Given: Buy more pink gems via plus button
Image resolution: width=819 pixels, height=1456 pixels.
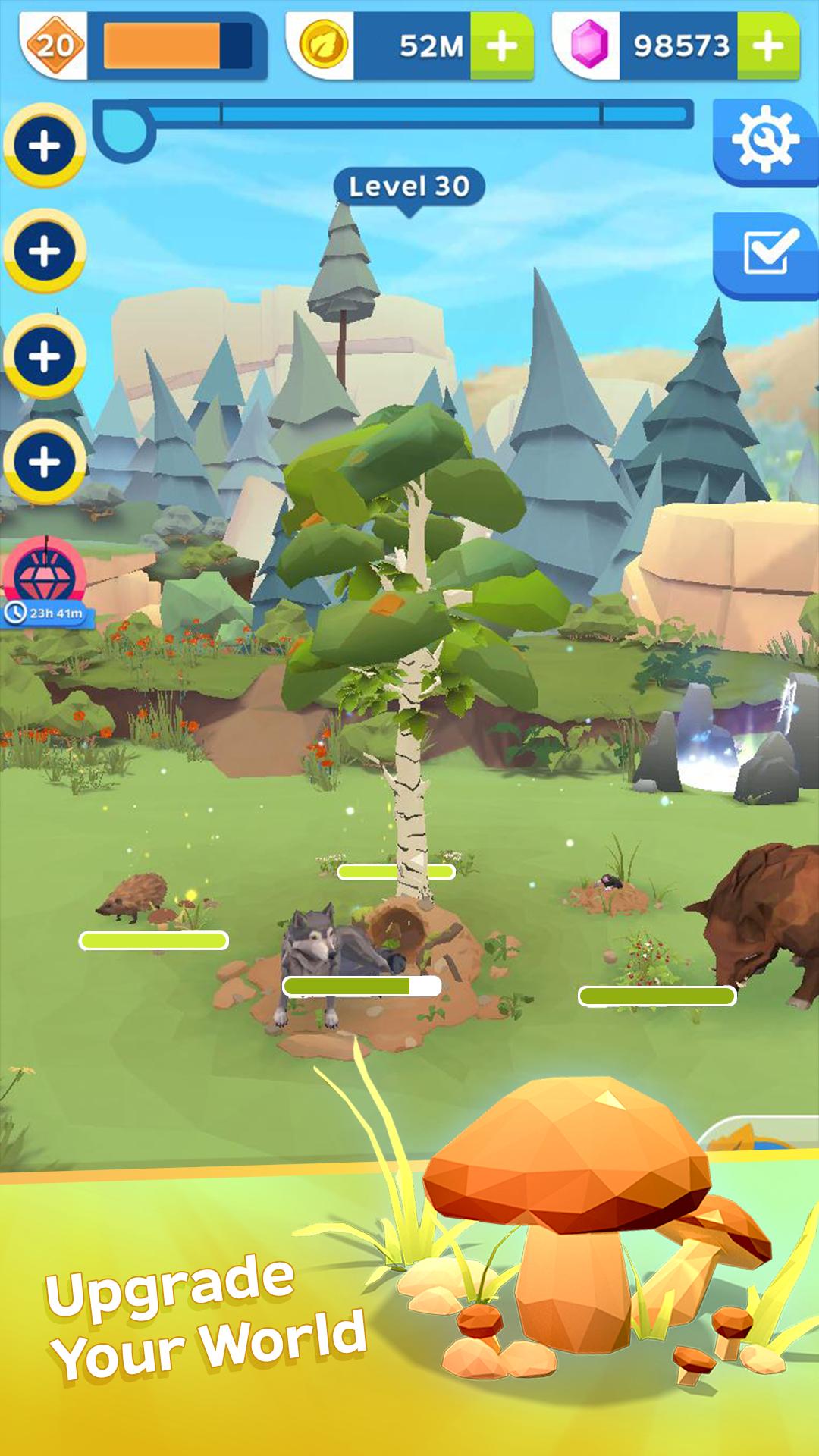Looking at the screenshot, I should pos(767,46).
